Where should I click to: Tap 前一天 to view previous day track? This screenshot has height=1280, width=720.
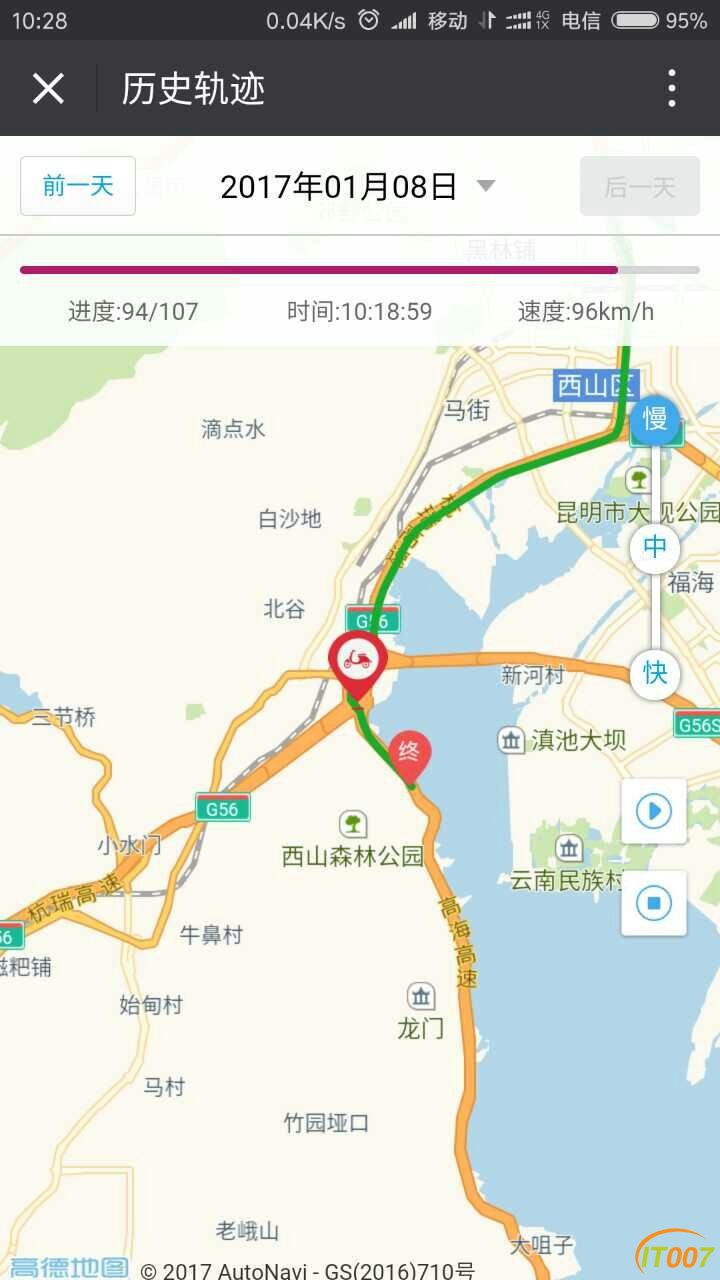[x=77, y=186]
